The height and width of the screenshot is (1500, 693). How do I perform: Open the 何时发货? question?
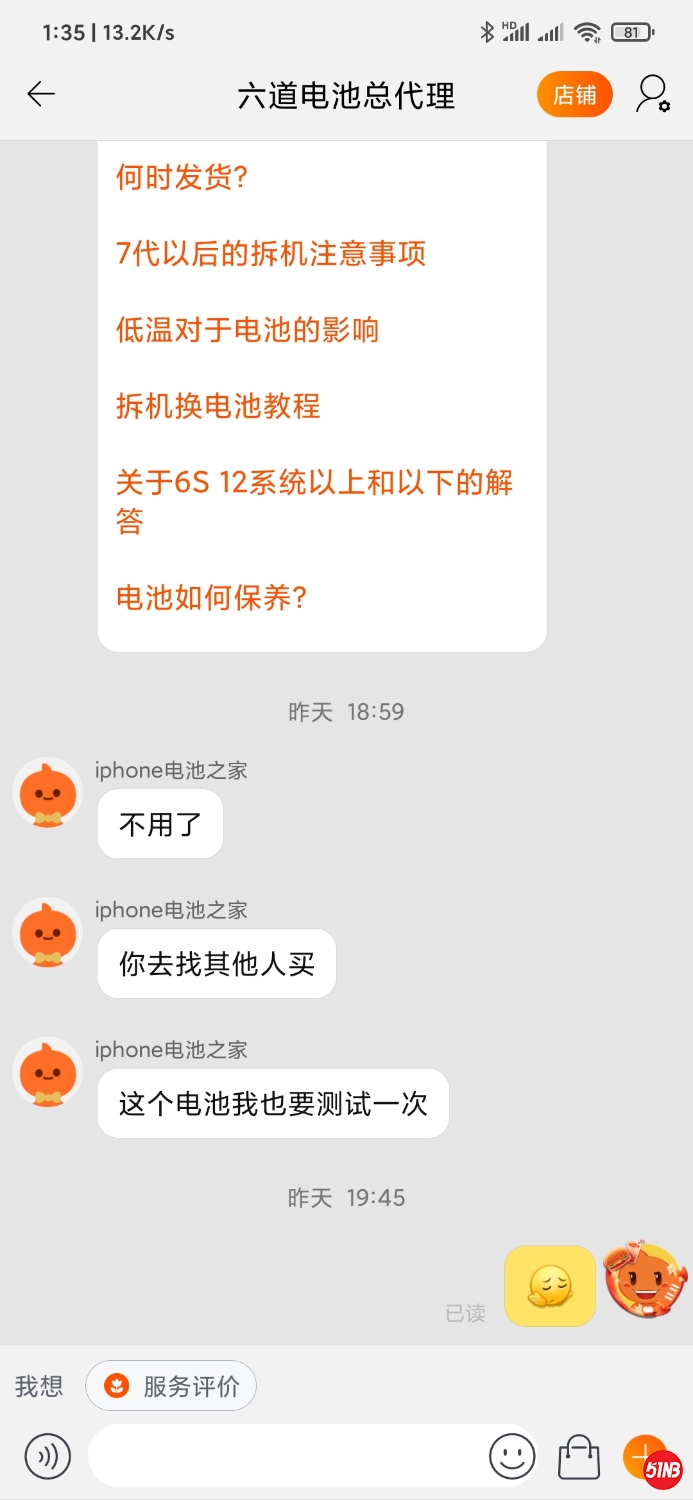coord(181,178)
